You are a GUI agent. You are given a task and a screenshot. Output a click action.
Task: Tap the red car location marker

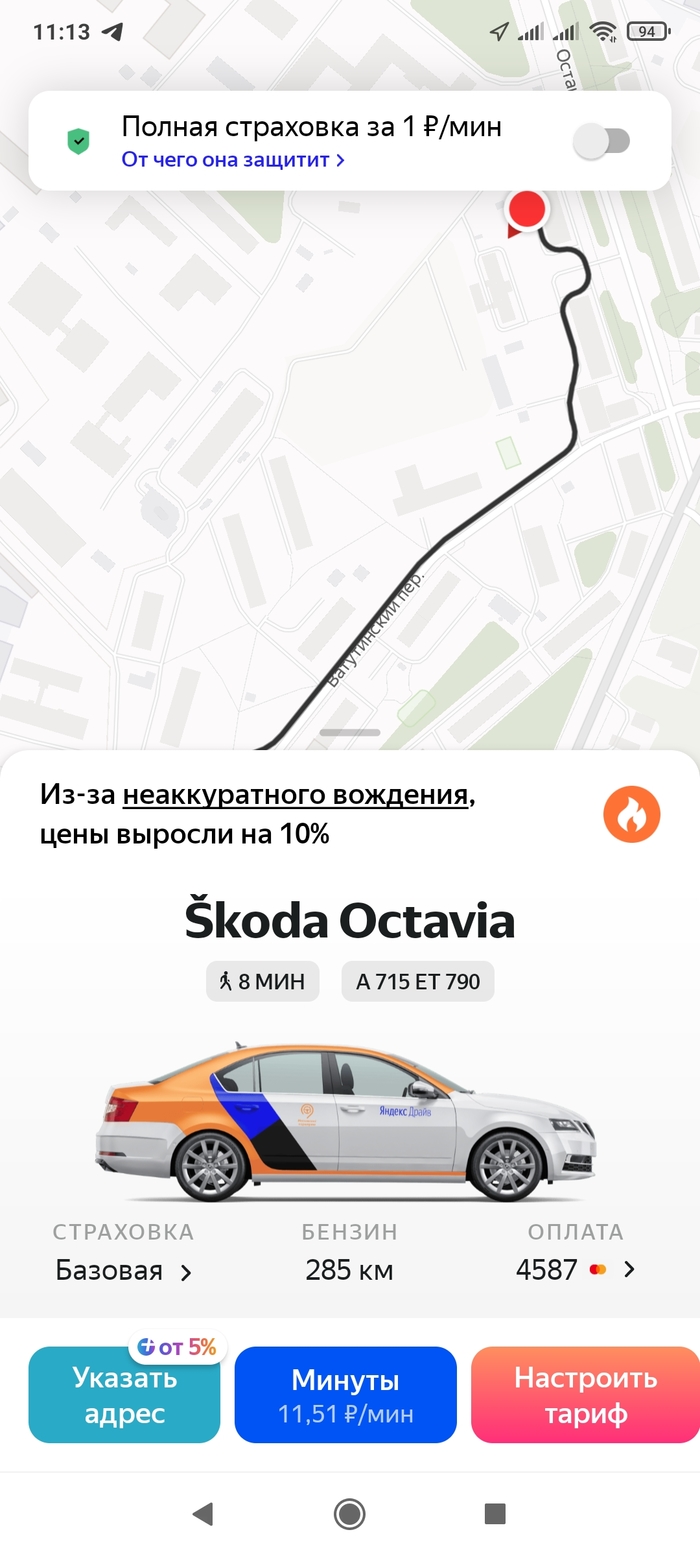[x=527, y=211]
